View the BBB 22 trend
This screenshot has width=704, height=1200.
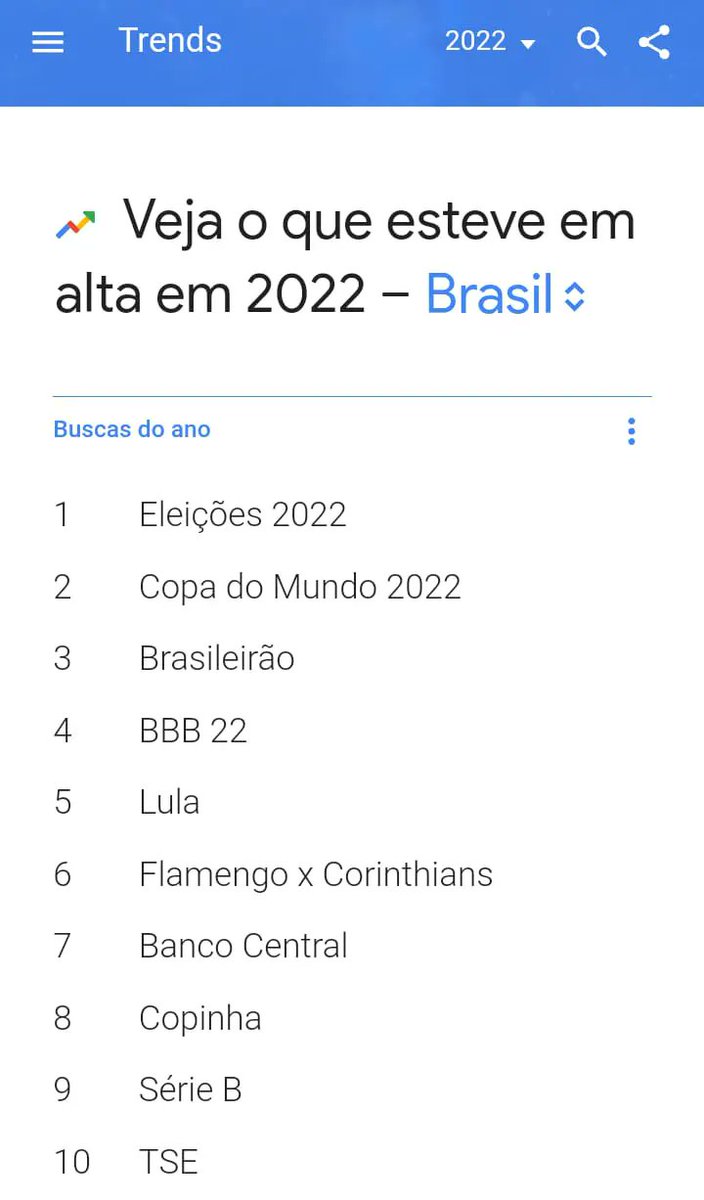(193, 731)
